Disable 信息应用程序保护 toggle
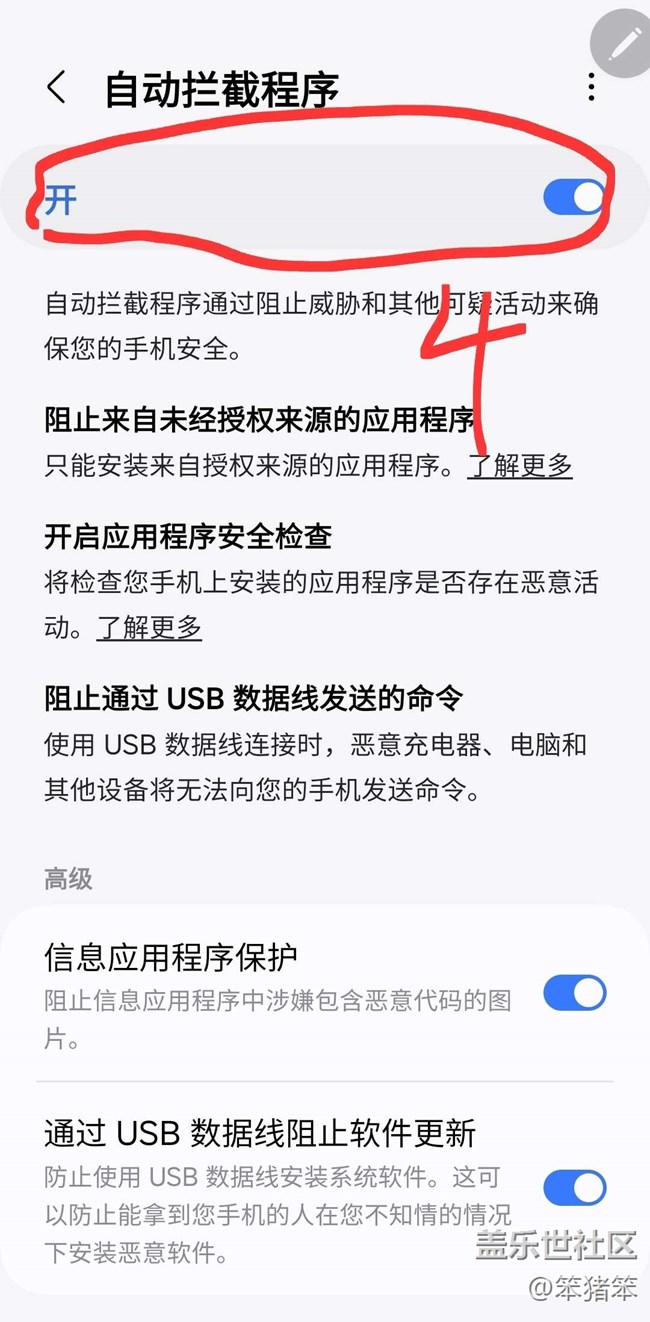 click(x=574, y=993)
